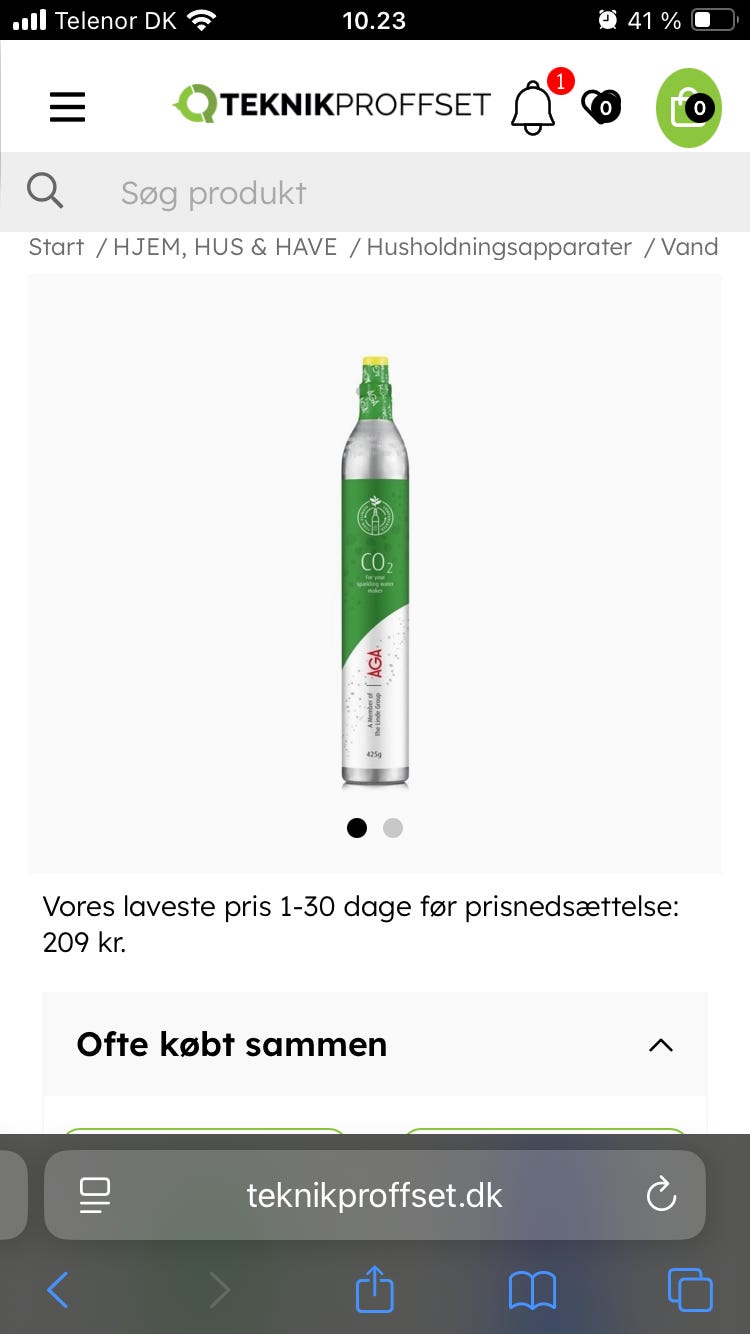Open Safari bookmarks
The image size is (750, 1334).
tap(532, 1290)
